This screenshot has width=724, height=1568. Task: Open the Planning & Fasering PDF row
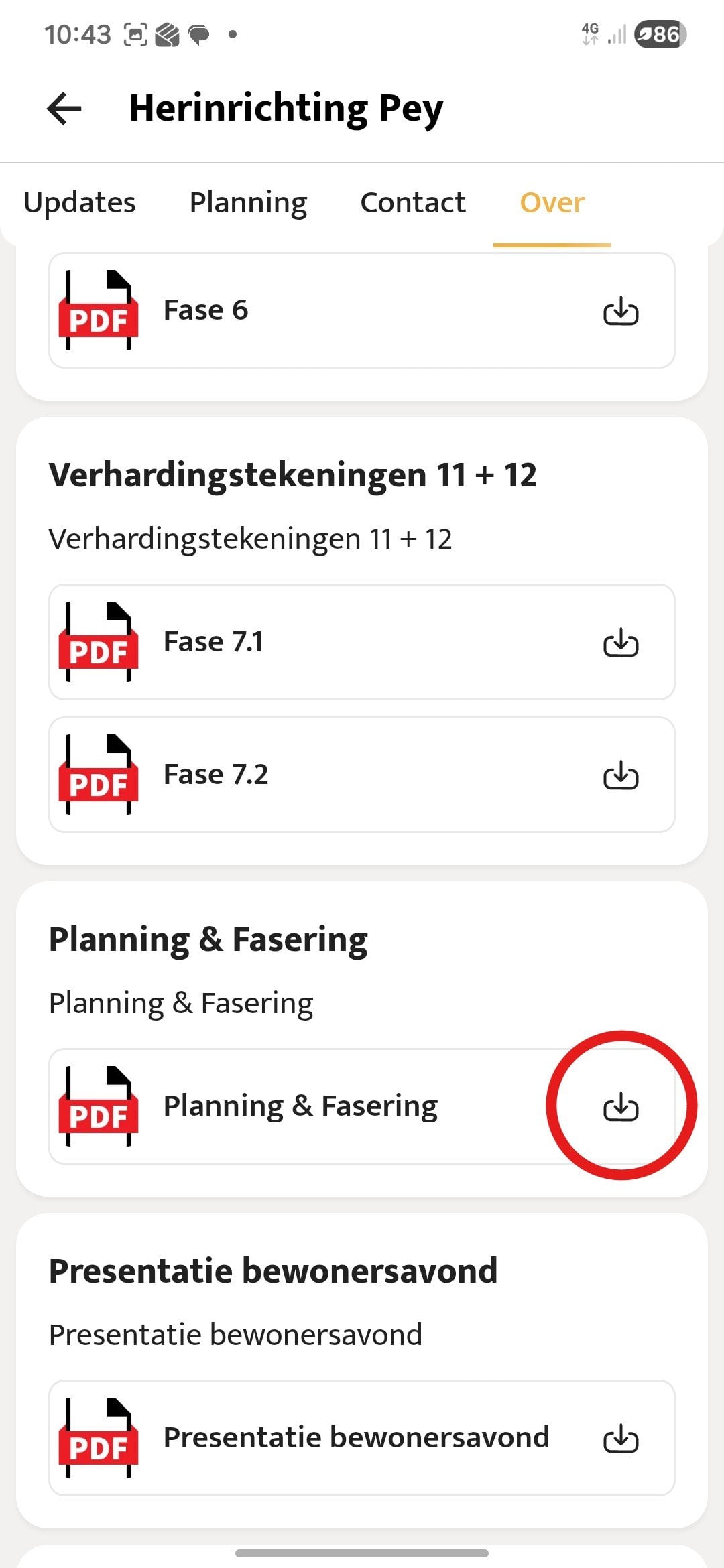362,1106
